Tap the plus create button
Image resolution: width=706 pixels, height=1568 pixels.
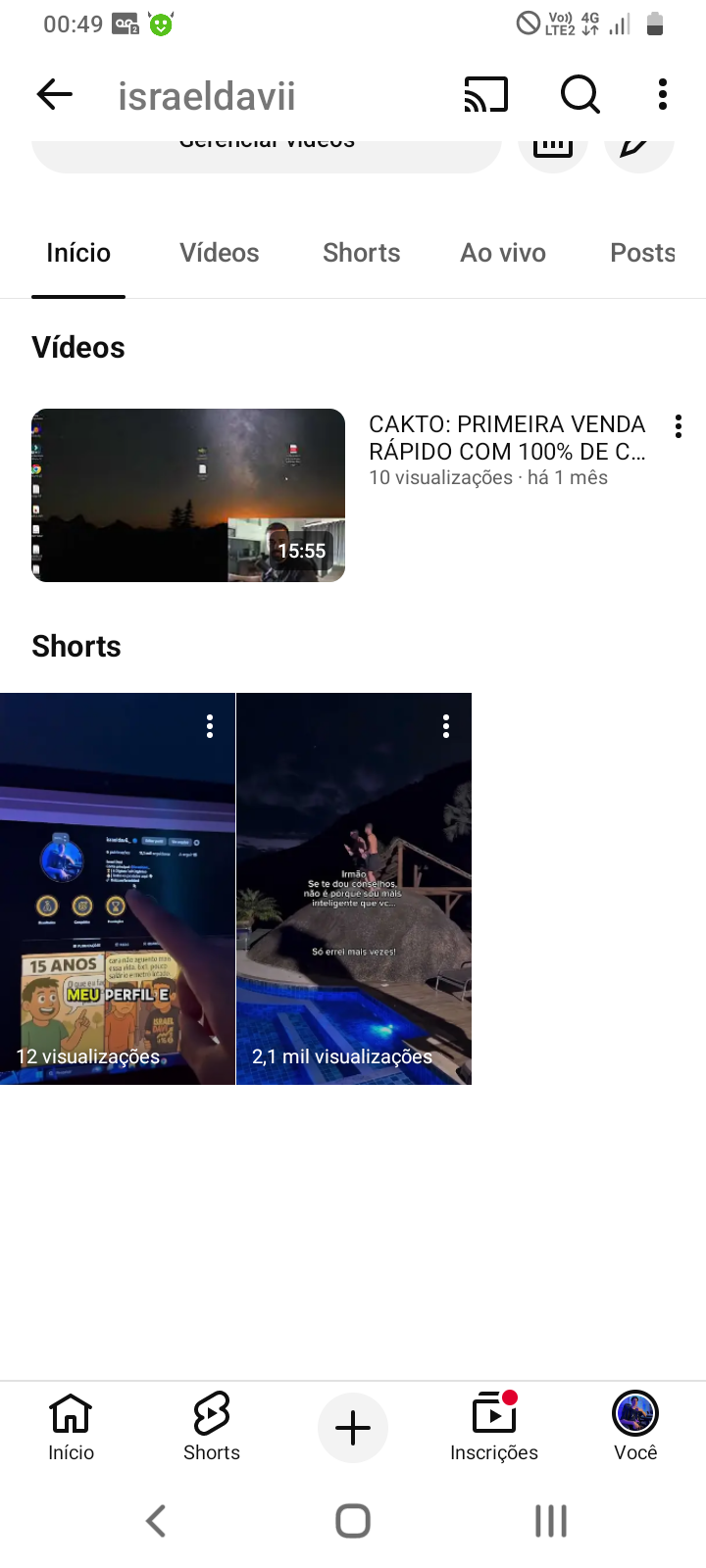(353, 1428)
